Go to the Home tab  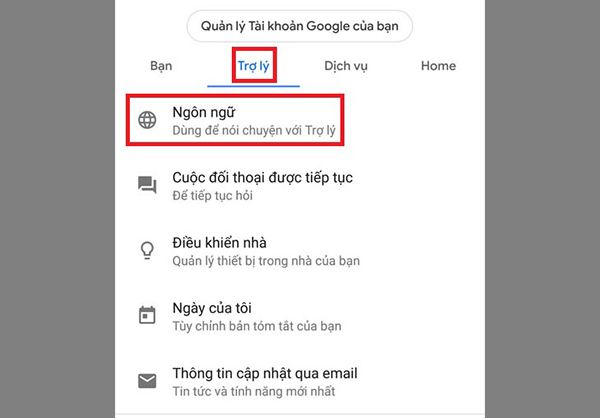click(x=438, y=66)
